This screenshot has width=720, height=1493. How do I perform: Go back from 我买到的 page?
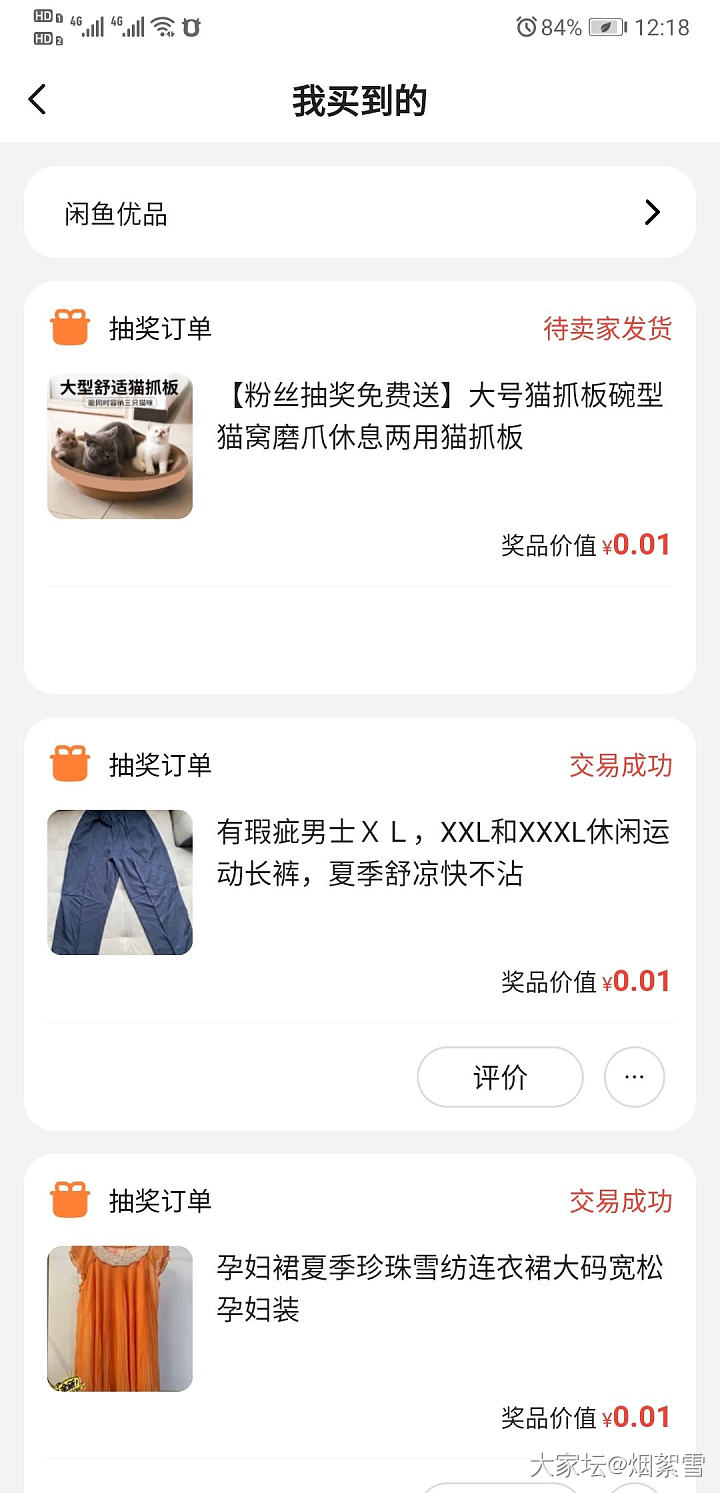tap(37, 99)
